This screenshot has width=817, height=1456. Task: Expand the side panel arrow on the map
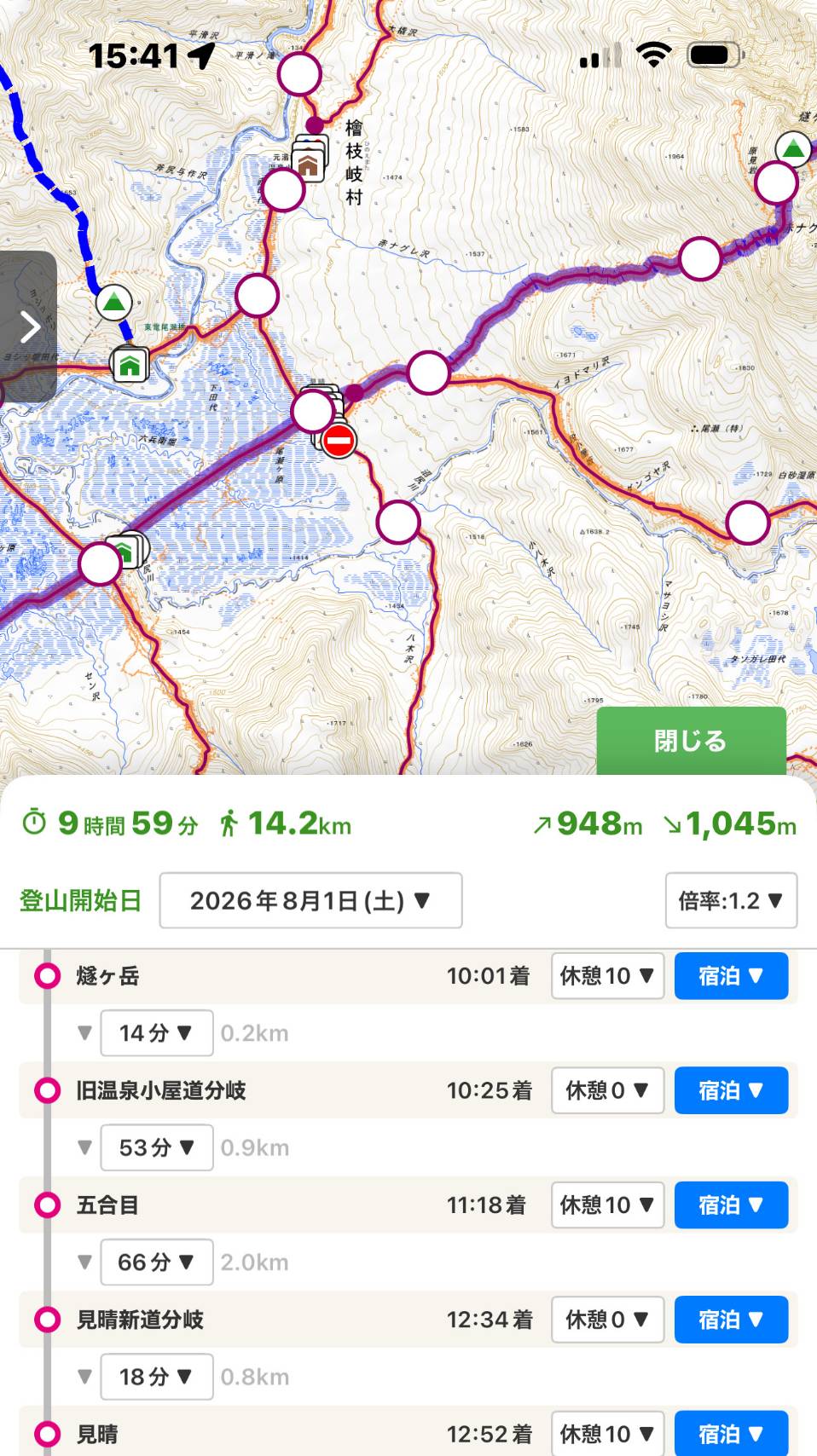tap(29, 326)
